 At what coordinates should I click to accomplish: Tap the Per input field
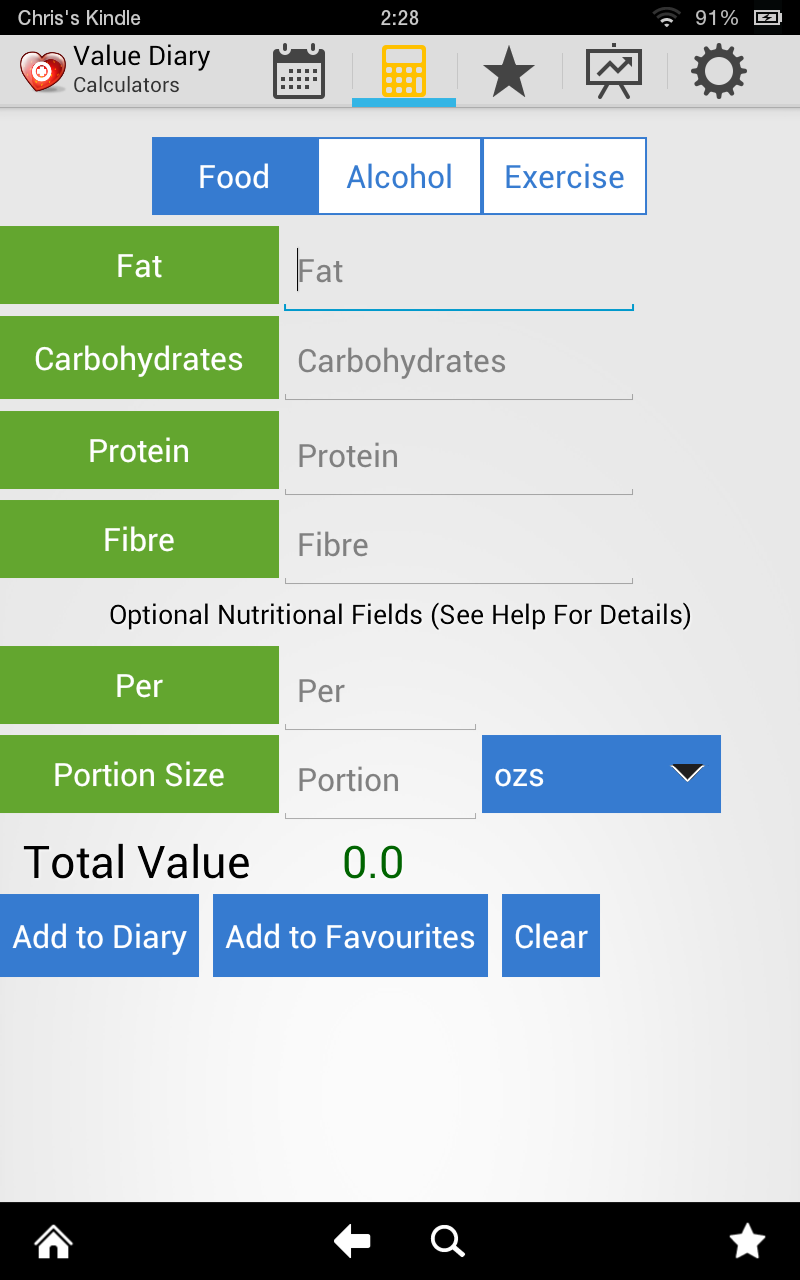point(380,691)
